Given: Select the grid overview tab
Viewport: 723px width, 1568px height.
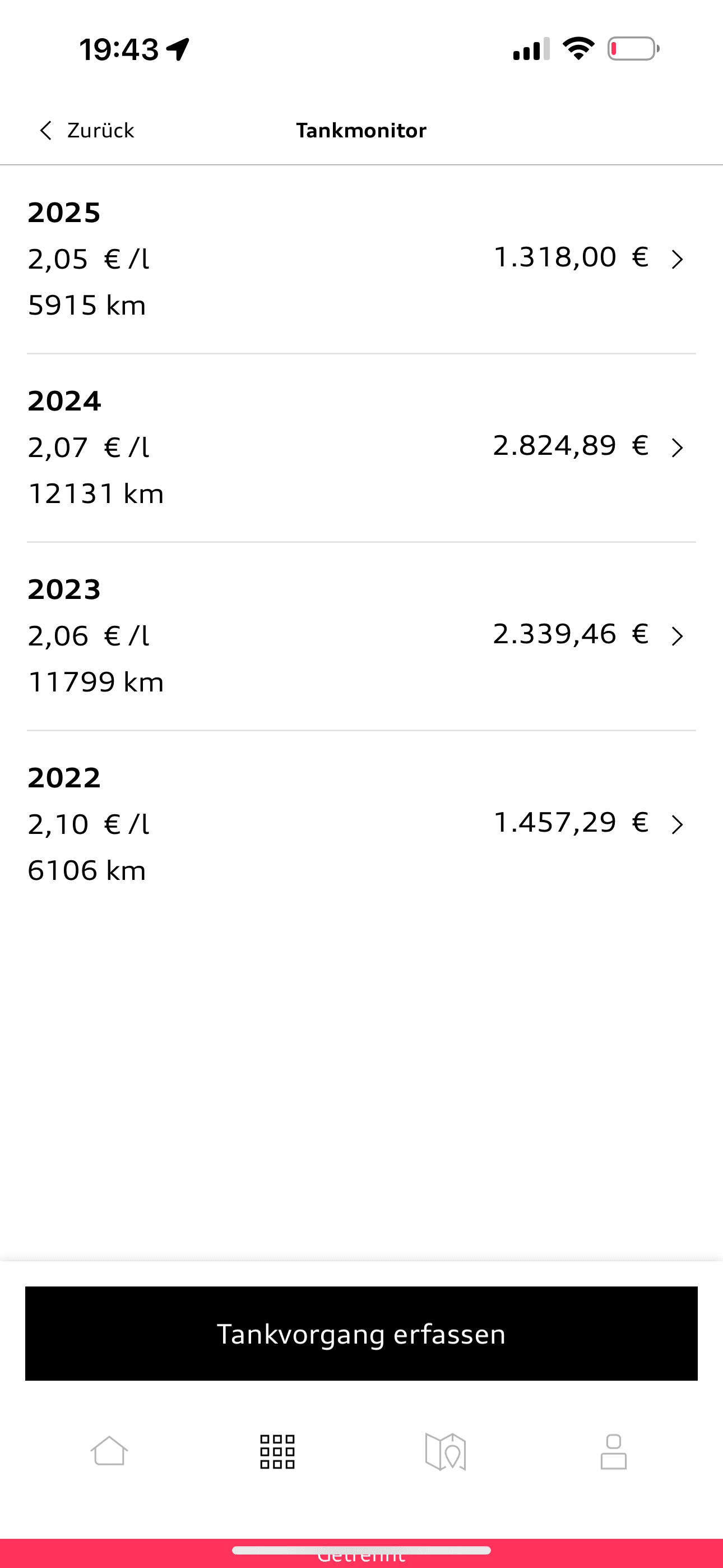Looking at the screenshot, I should tap(277, 1452).
